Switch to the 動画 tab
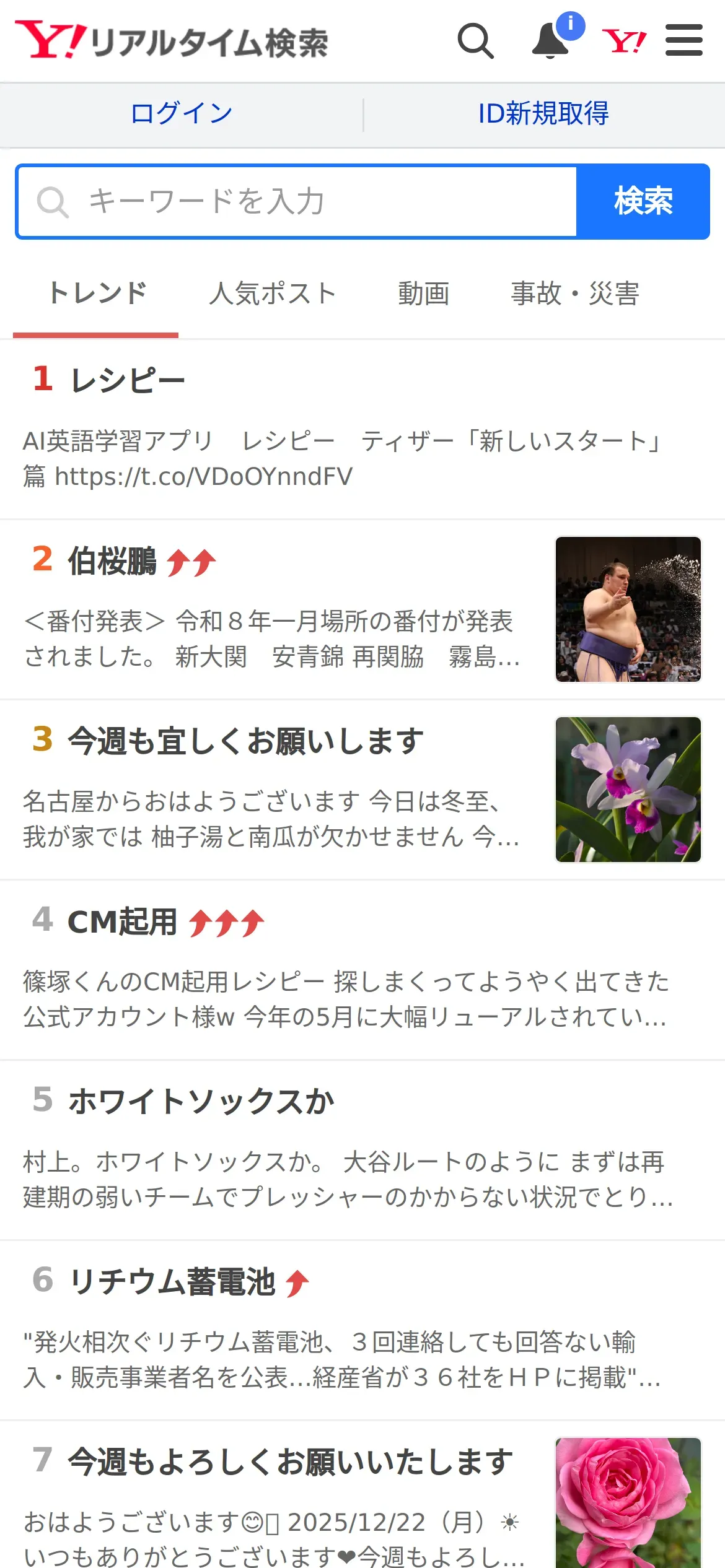The image size is (725, 1568). click(424, 294)
